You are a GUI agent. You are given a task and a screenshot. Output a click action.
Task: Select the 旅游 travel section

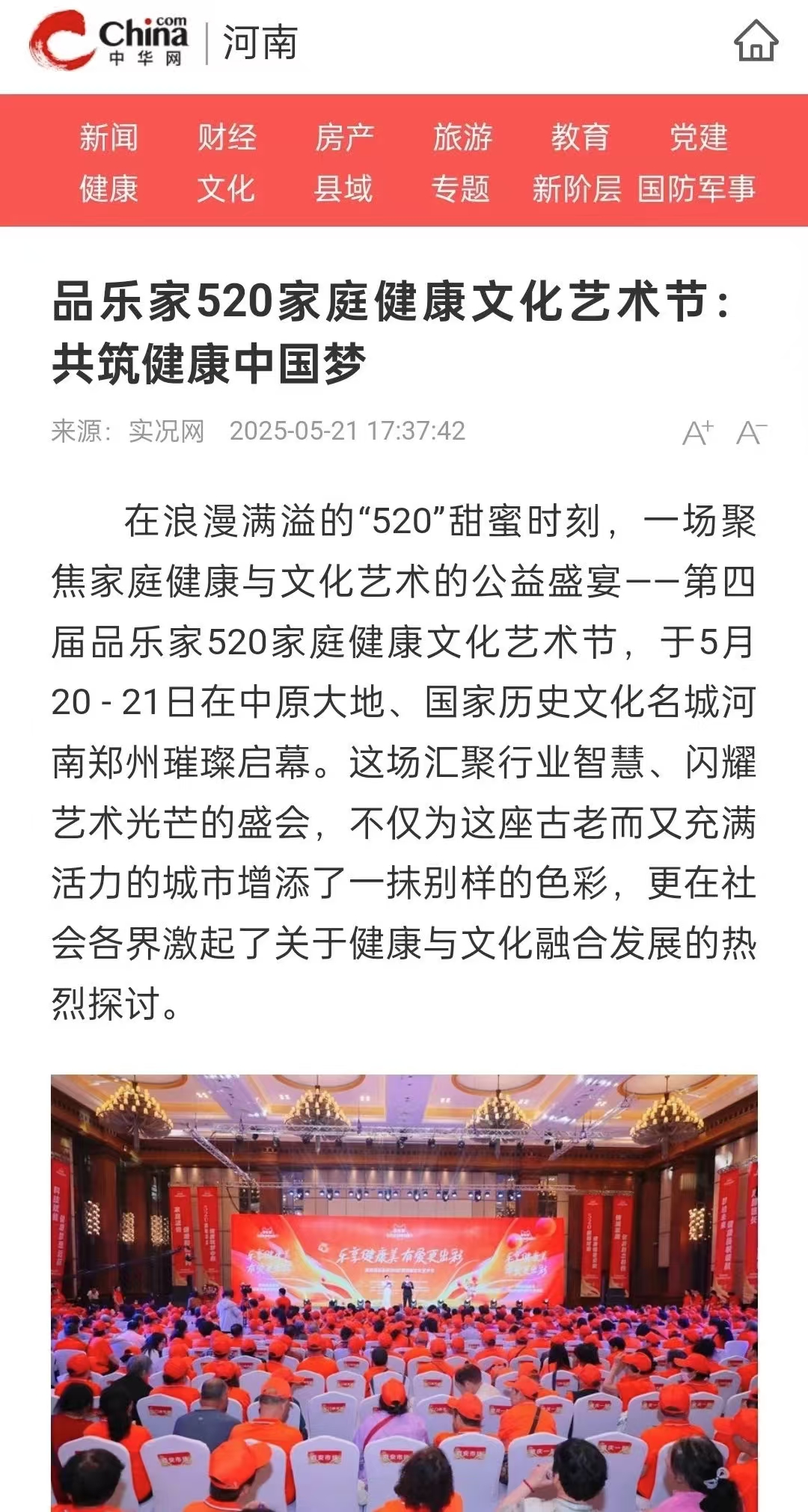click(x=462, y=138)
